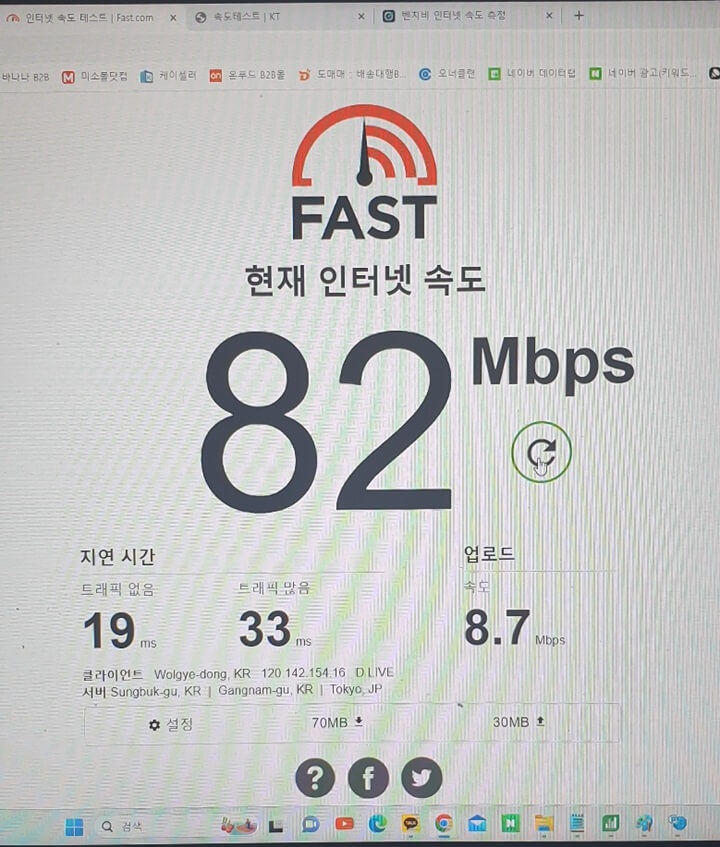The image size is (720, 847).
Task: Share results via the Facebook icon
Action: [367, 777]
